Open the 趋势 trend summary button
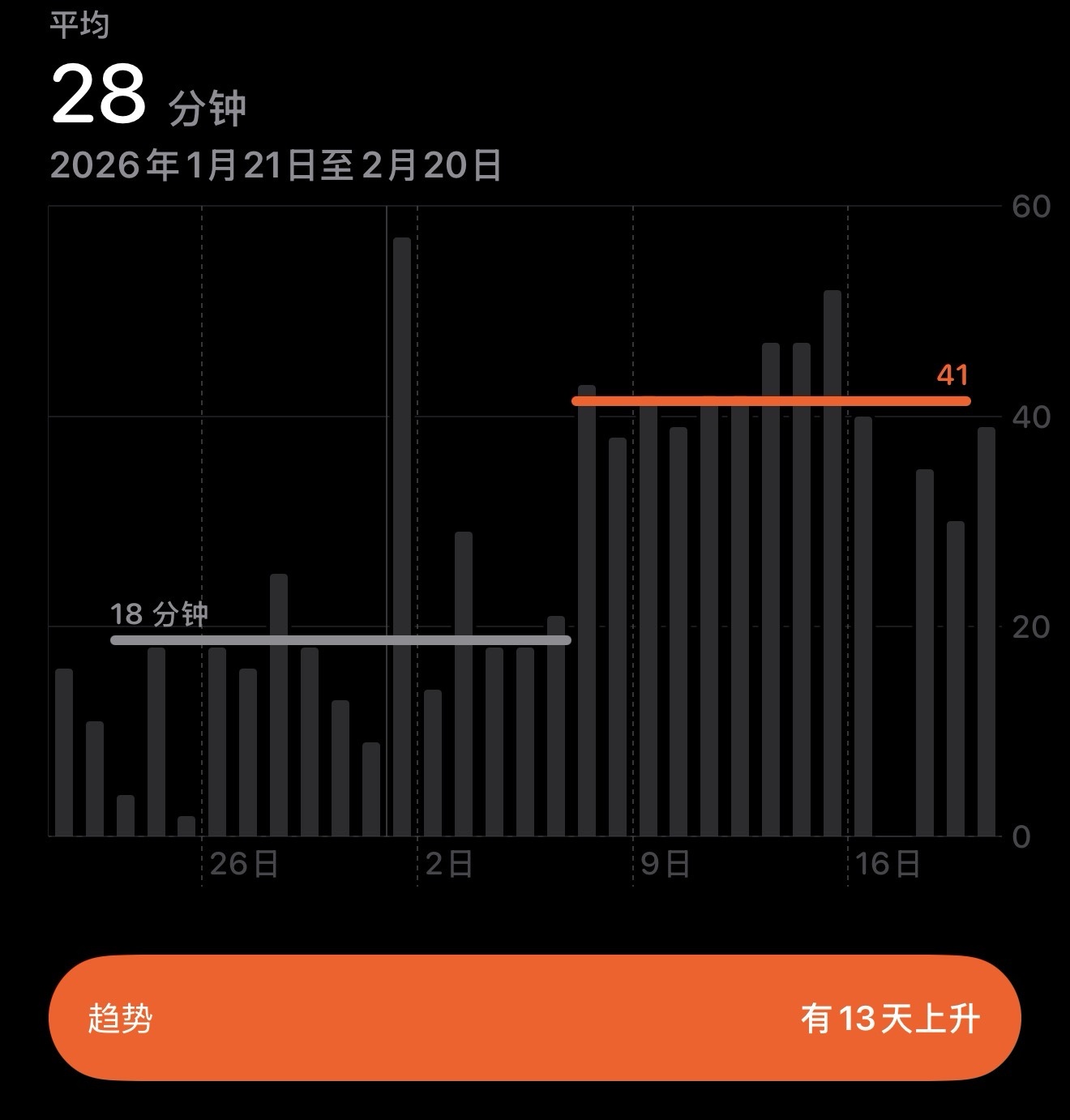The image size is (1070, 1120). (534, 1018)
